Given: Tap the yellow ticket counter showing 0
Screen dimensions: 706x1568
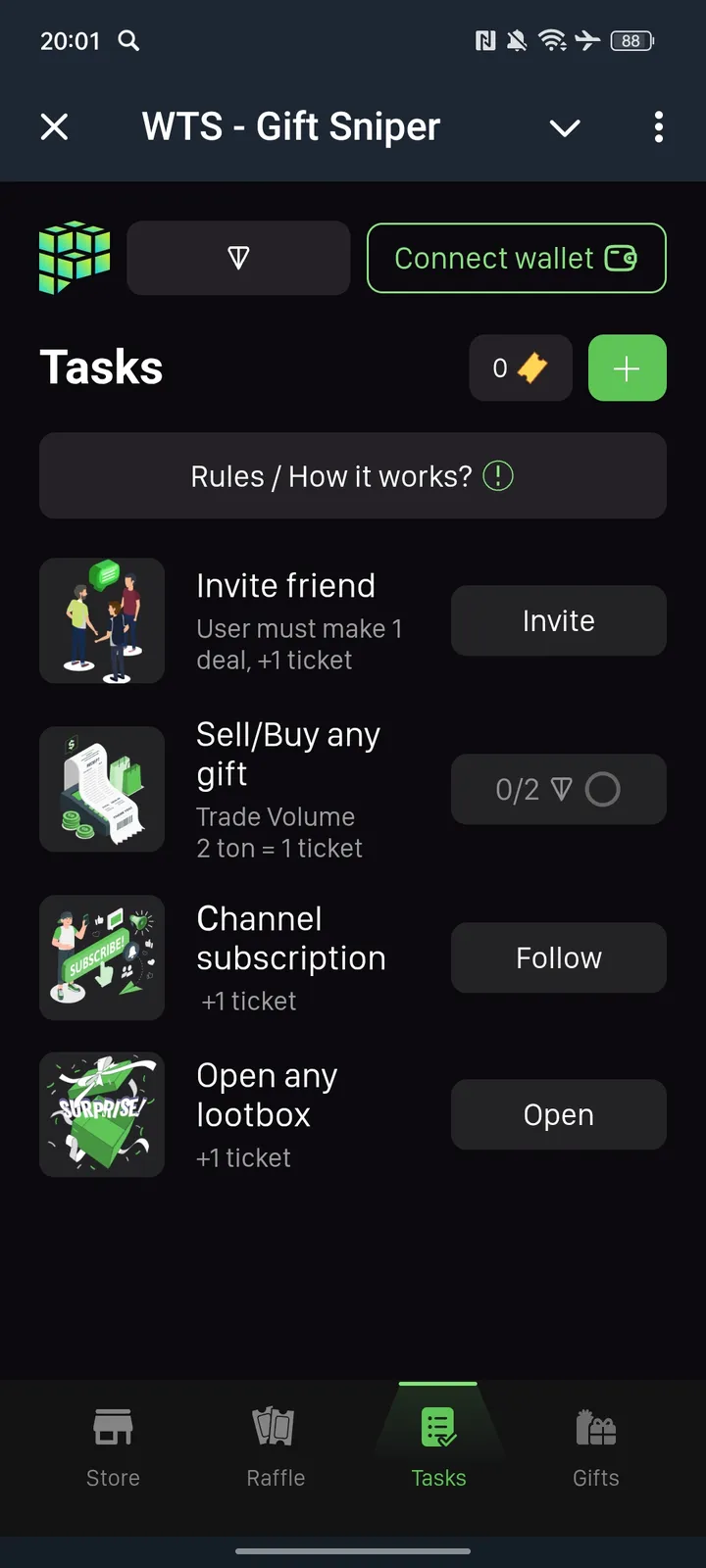Looking at the screenshot, I should coord(521,367).
